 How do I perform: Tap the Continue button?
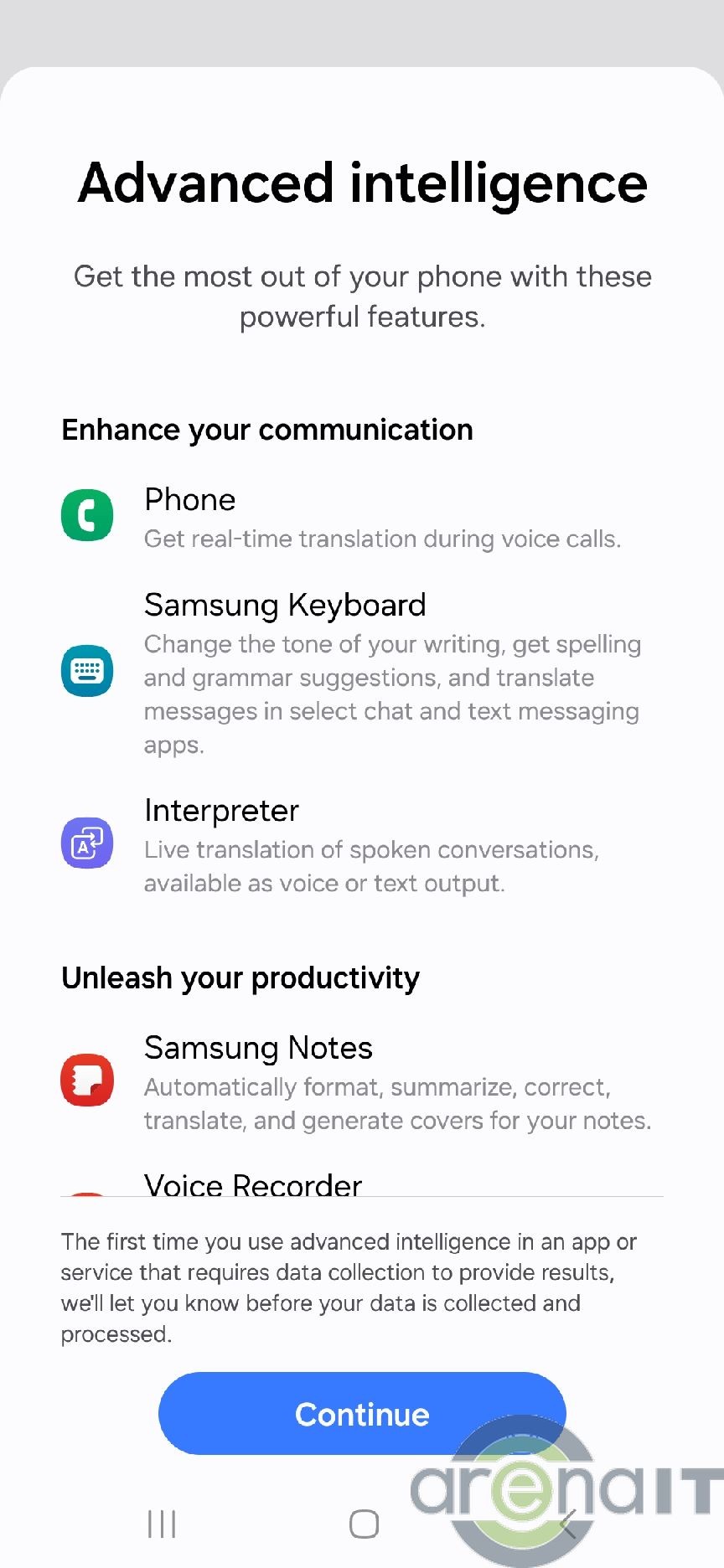coord(362,1414)
